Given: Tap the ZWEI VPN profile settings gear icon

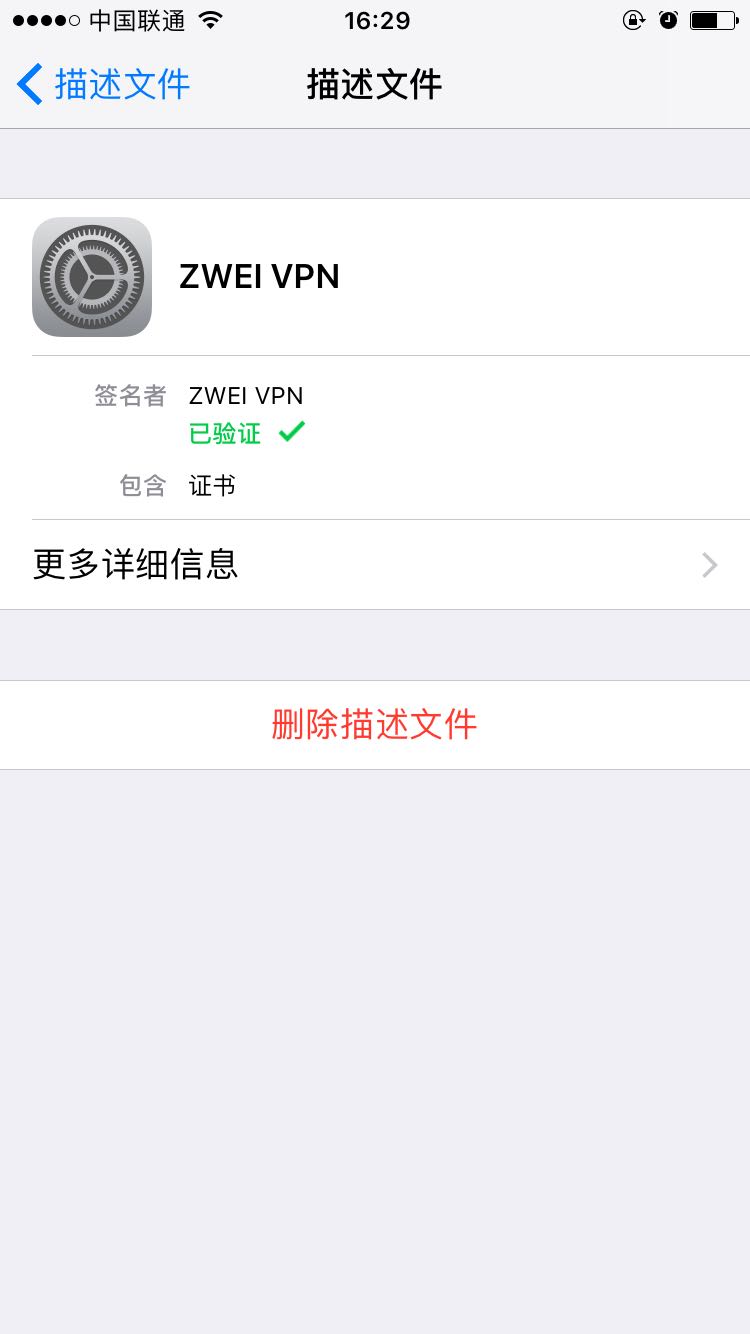Looking at the screenshot, I should pos(92,277).
